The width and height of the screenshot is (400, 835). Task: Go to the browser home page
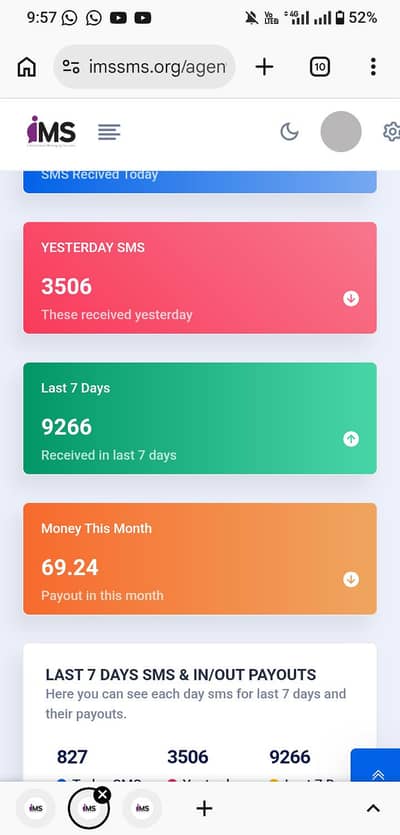[27, 67]
